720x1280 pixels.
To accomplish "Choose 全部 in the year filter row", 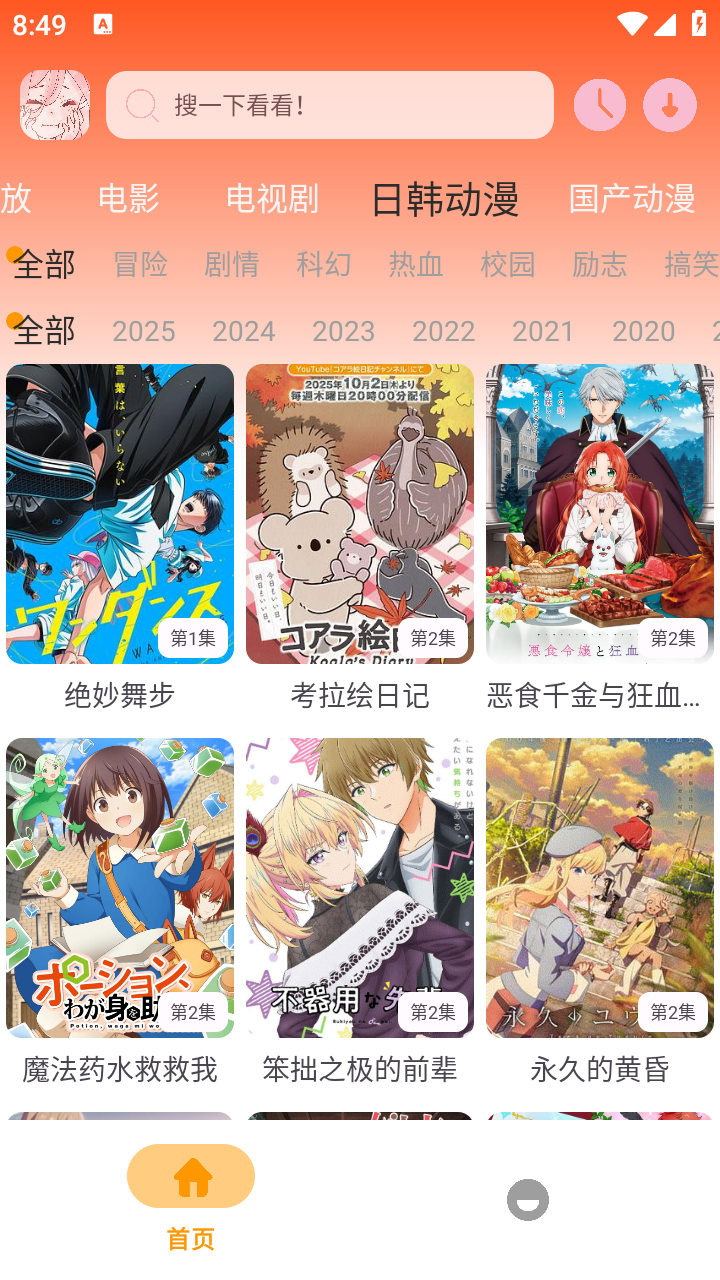I will [x=42, y=330].
